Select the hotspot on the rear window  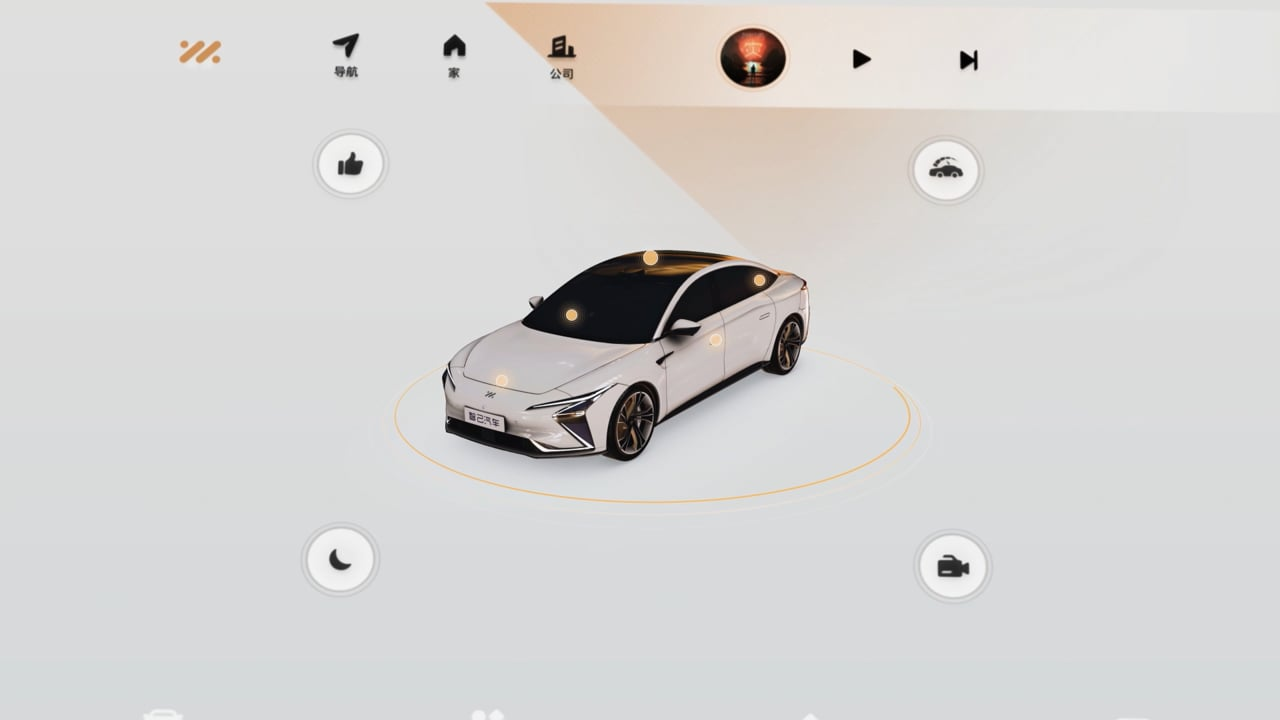(x=759, y=280)
